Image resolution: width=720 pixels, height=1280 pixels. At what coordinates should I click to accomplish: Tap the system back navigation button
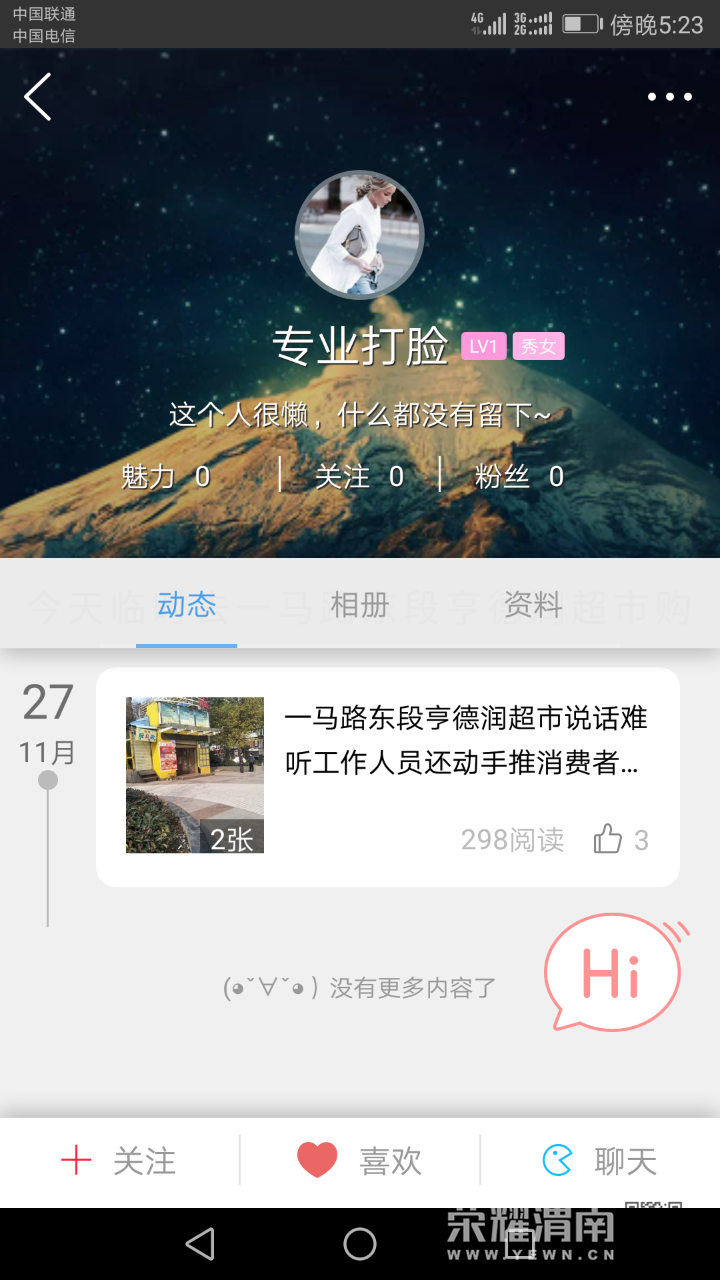tap(200, 1244)
